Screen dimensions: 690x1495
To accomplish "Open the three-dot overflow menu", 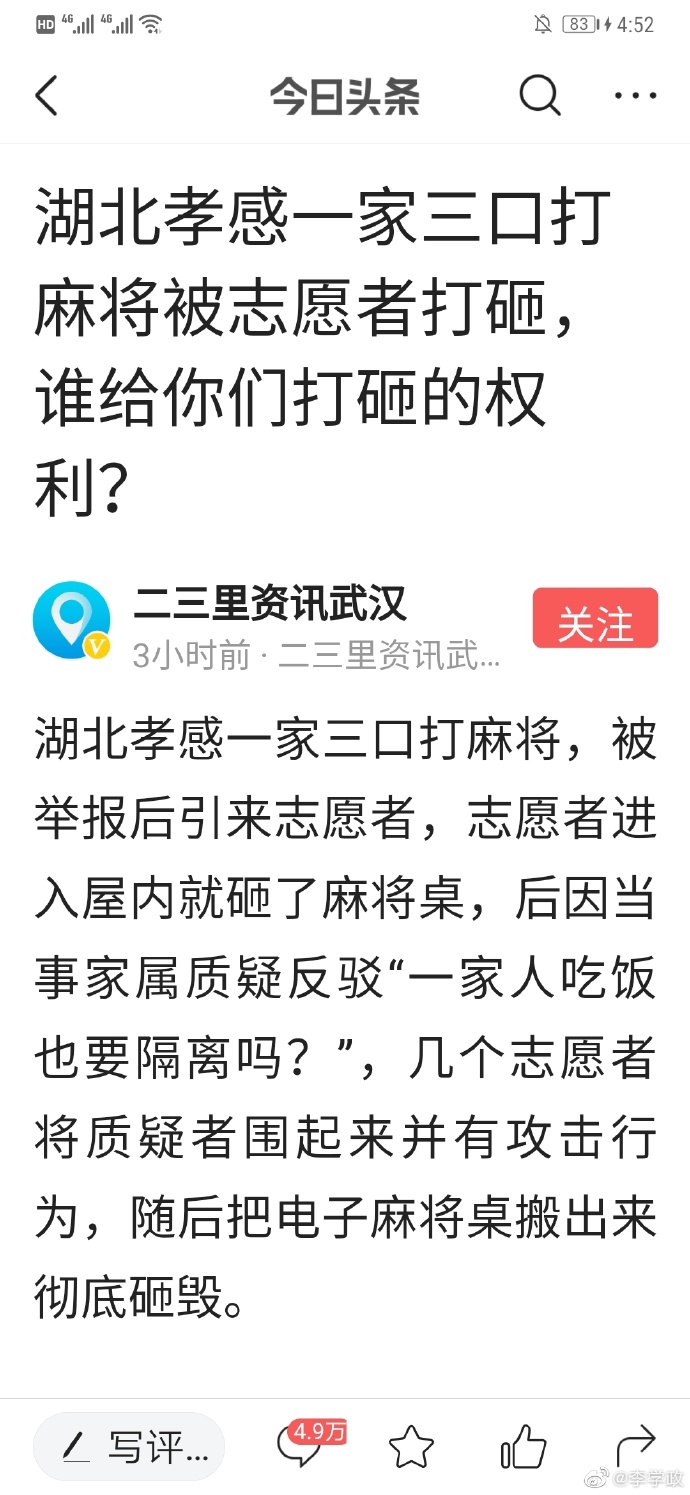I will tap(635, 96).
